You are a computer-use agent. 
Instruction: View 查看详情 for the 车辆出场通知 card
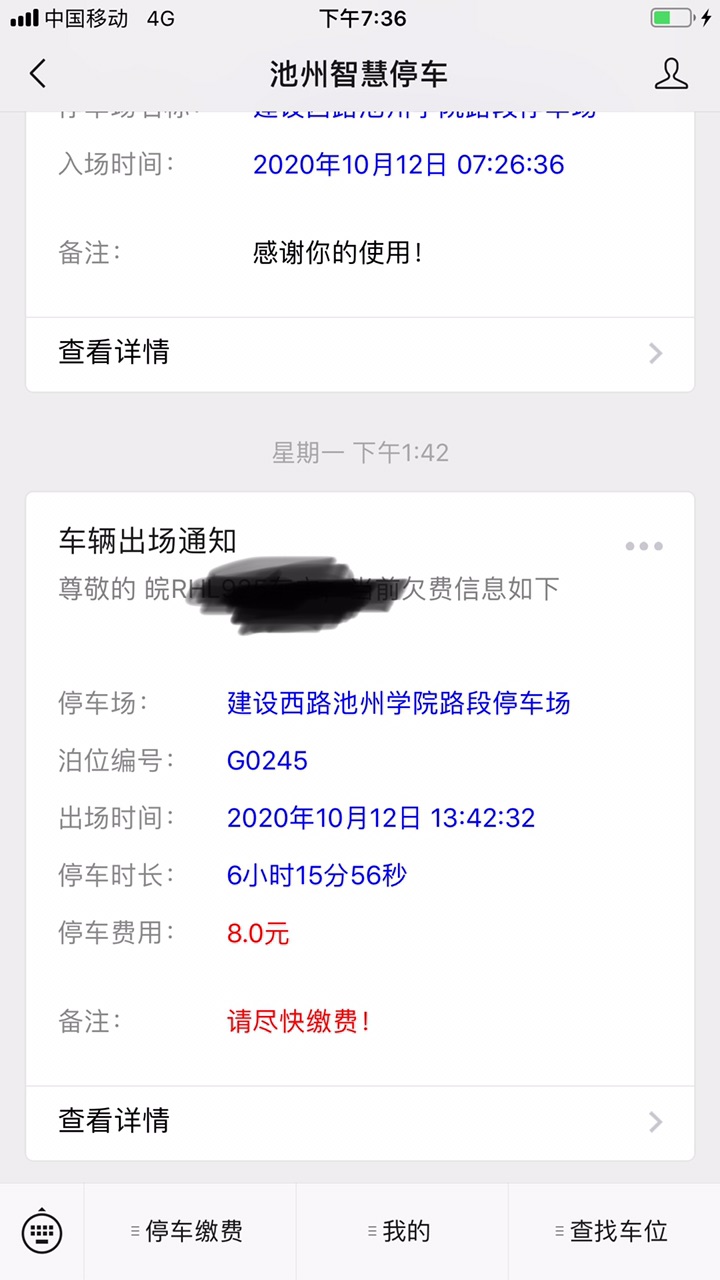pyautogui.click(x=360, y=1121)
